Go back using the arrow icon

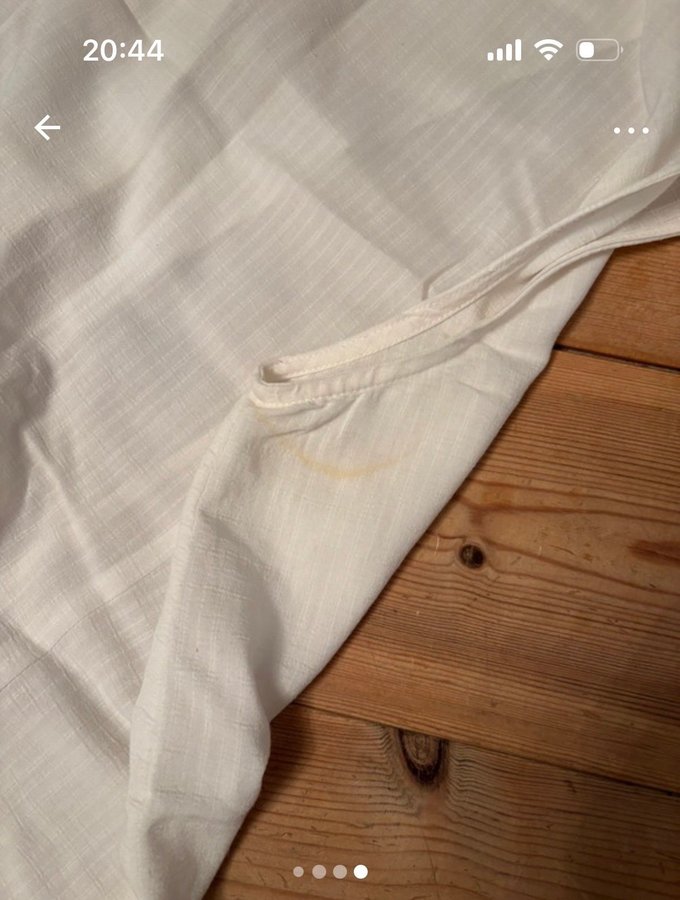click(47, 127)
